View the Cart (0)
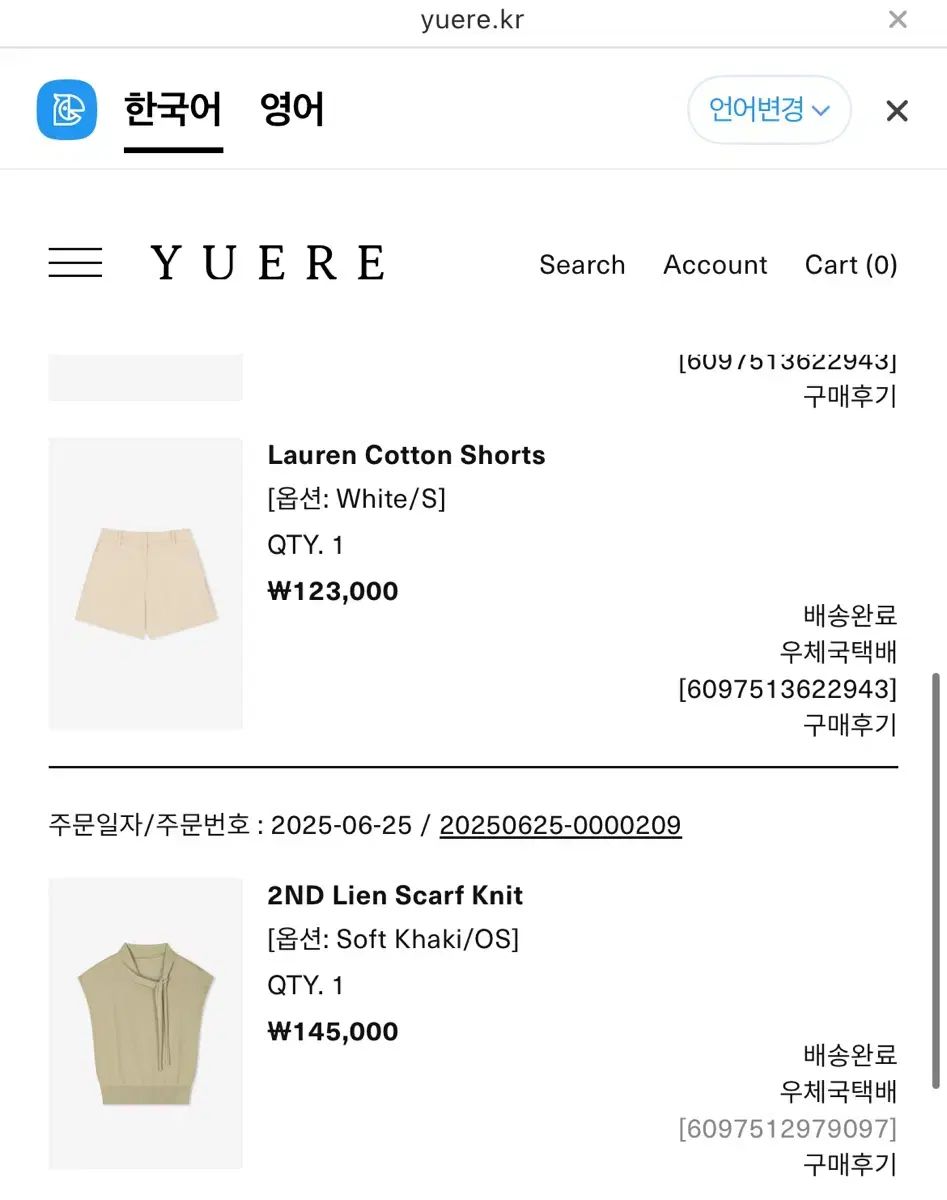 click(851, 265)
